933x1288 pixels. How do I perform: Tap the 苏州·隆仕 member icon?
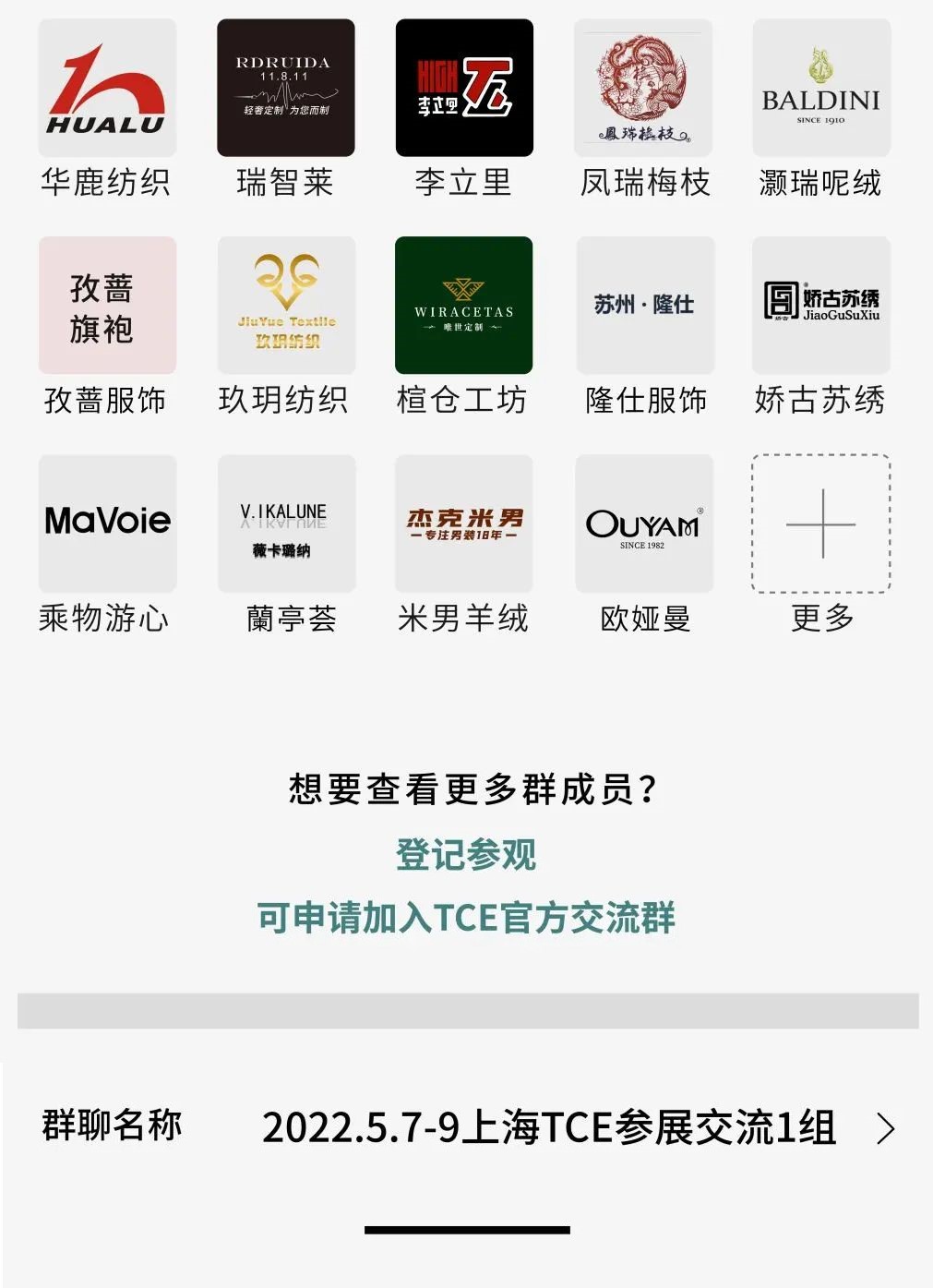[642, 305]
